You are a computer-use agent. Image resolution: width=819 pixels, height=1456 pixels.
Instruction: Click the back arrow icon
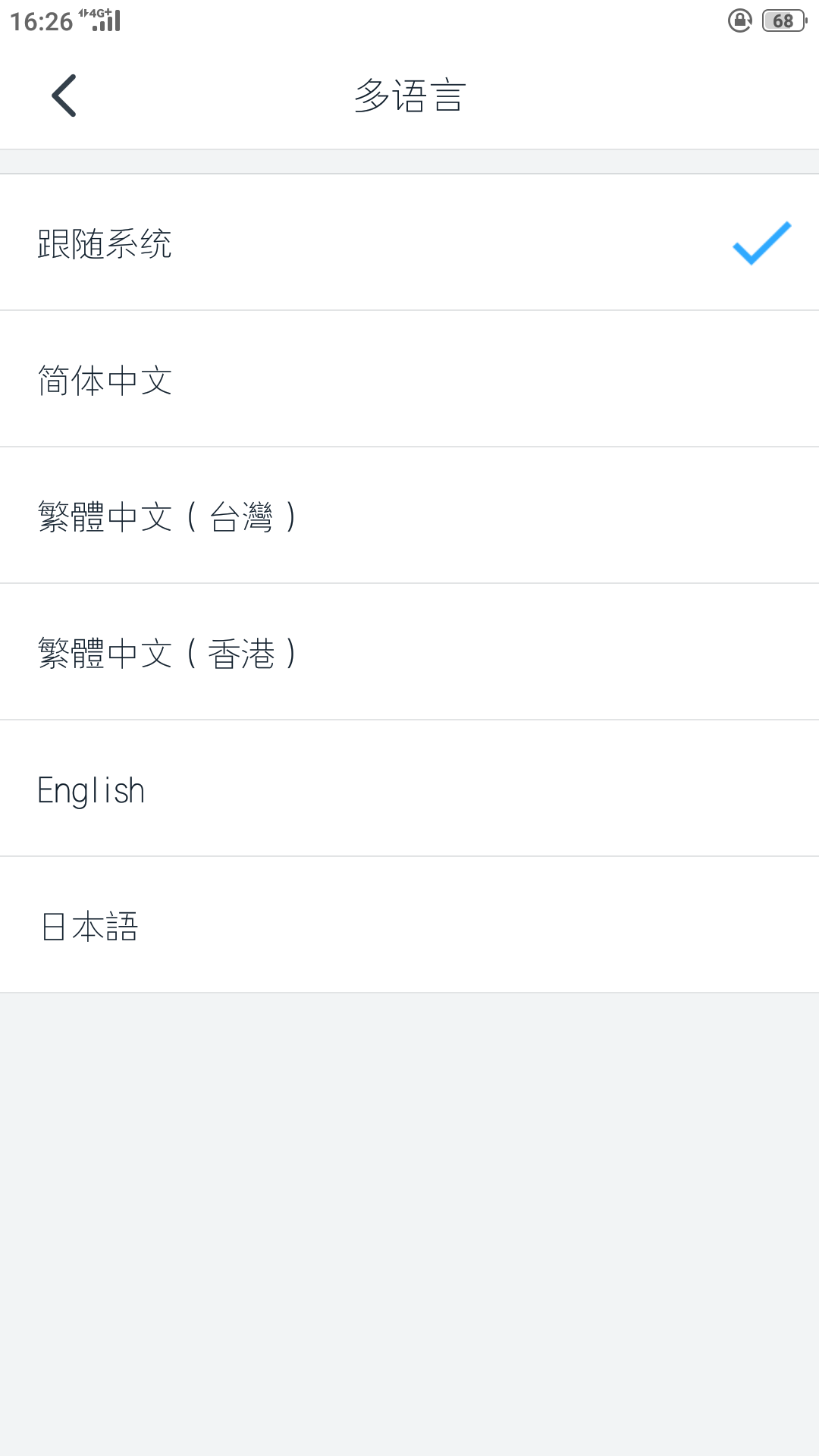(x=64, y=94)
